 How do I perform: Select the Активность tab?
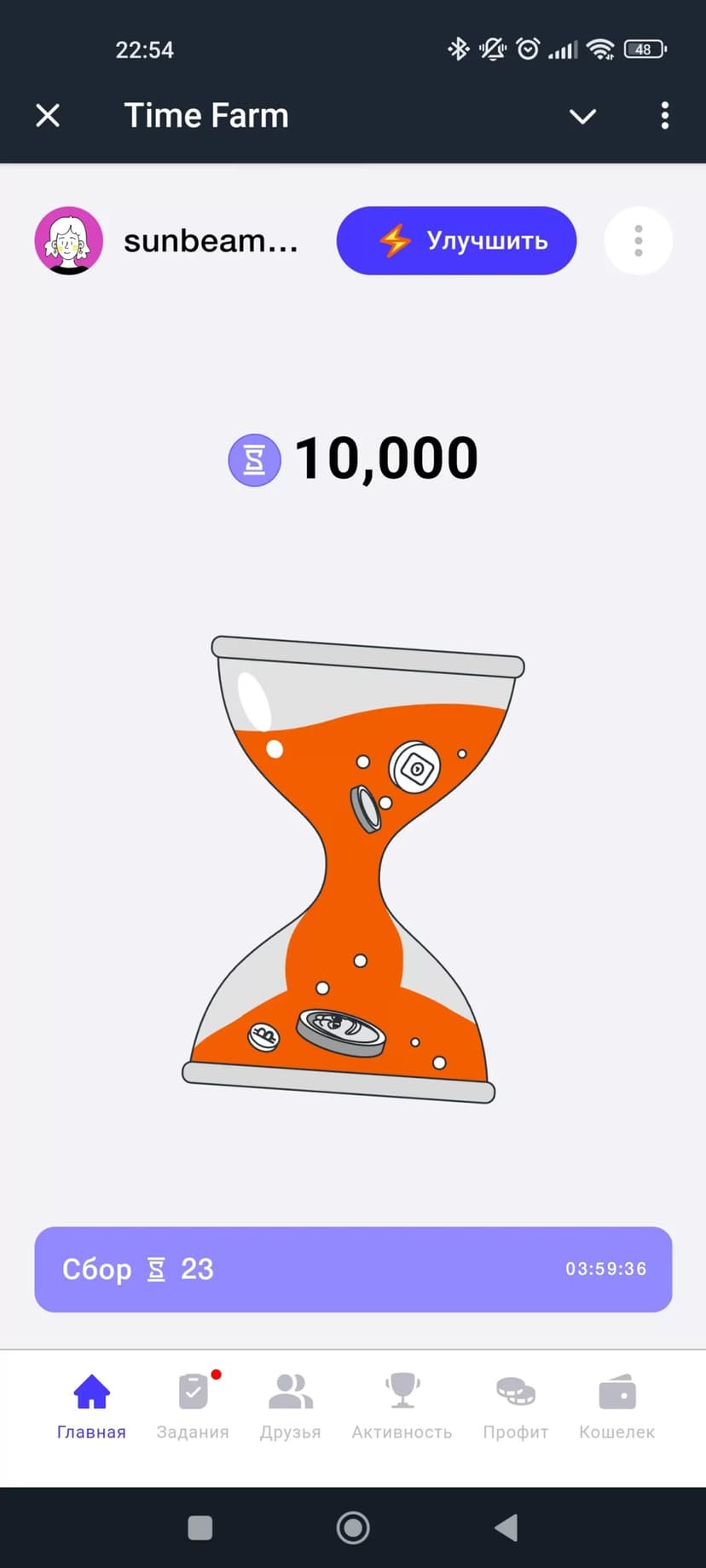402,1406
